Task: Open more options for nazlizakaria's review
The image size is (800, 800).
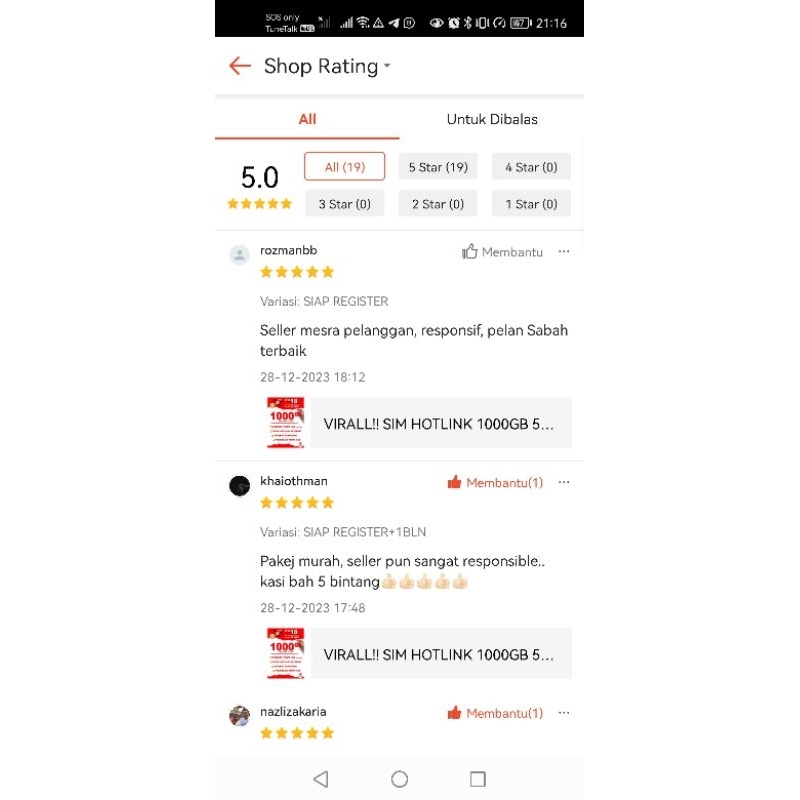Action: (x=564, y=712)
